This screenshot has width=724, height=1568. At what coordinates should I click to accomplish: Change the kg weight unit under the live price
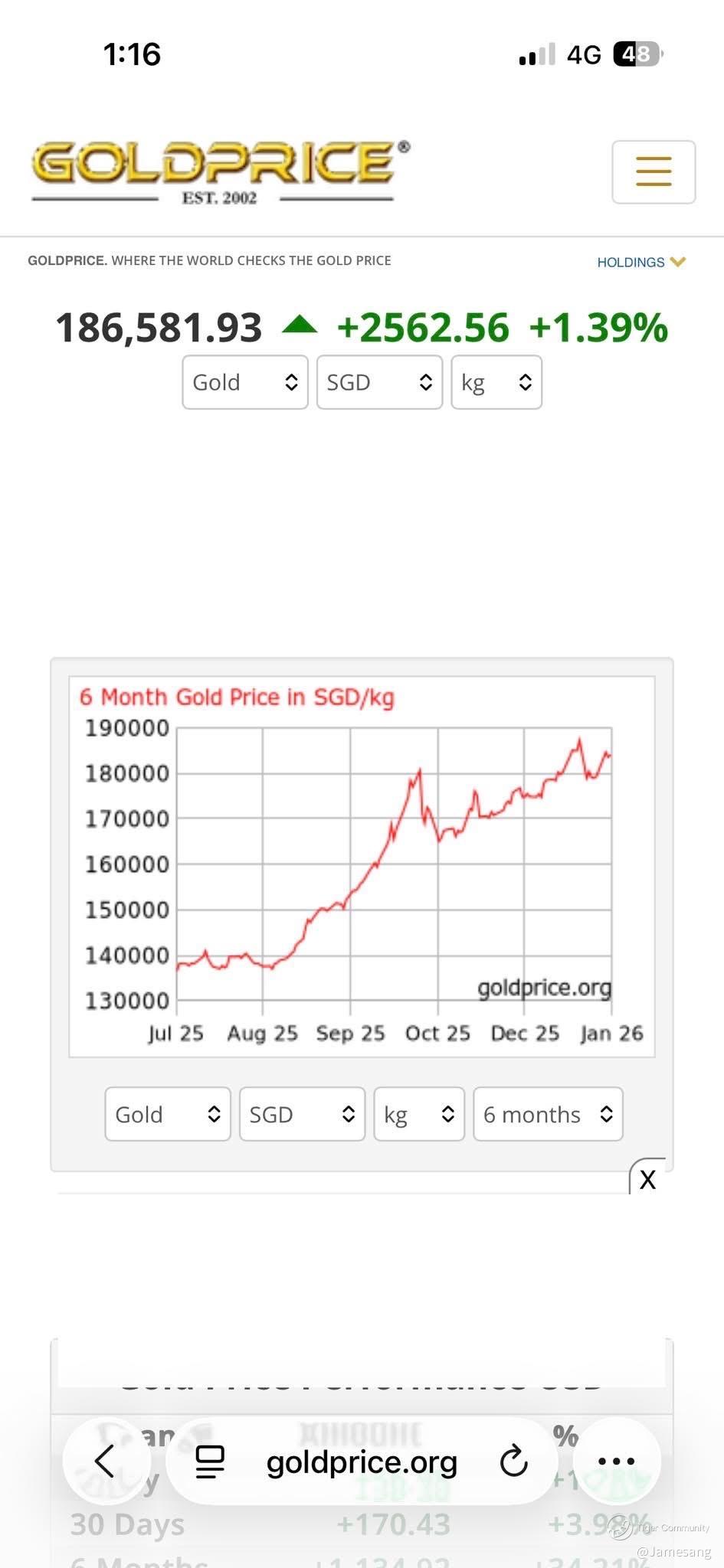coord(496,382)
